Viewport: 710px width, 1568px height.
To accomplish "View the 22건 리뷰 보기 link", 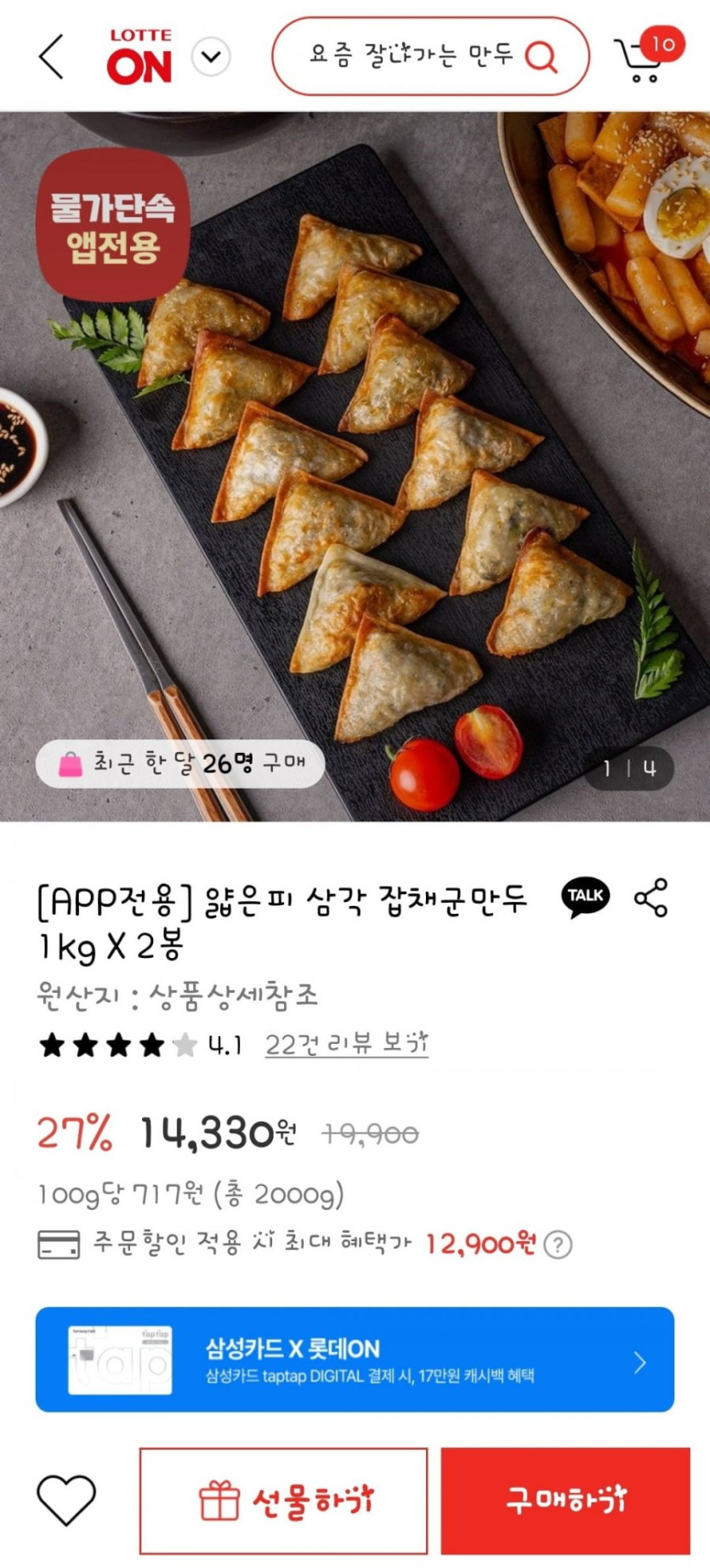I will 346,1044.
